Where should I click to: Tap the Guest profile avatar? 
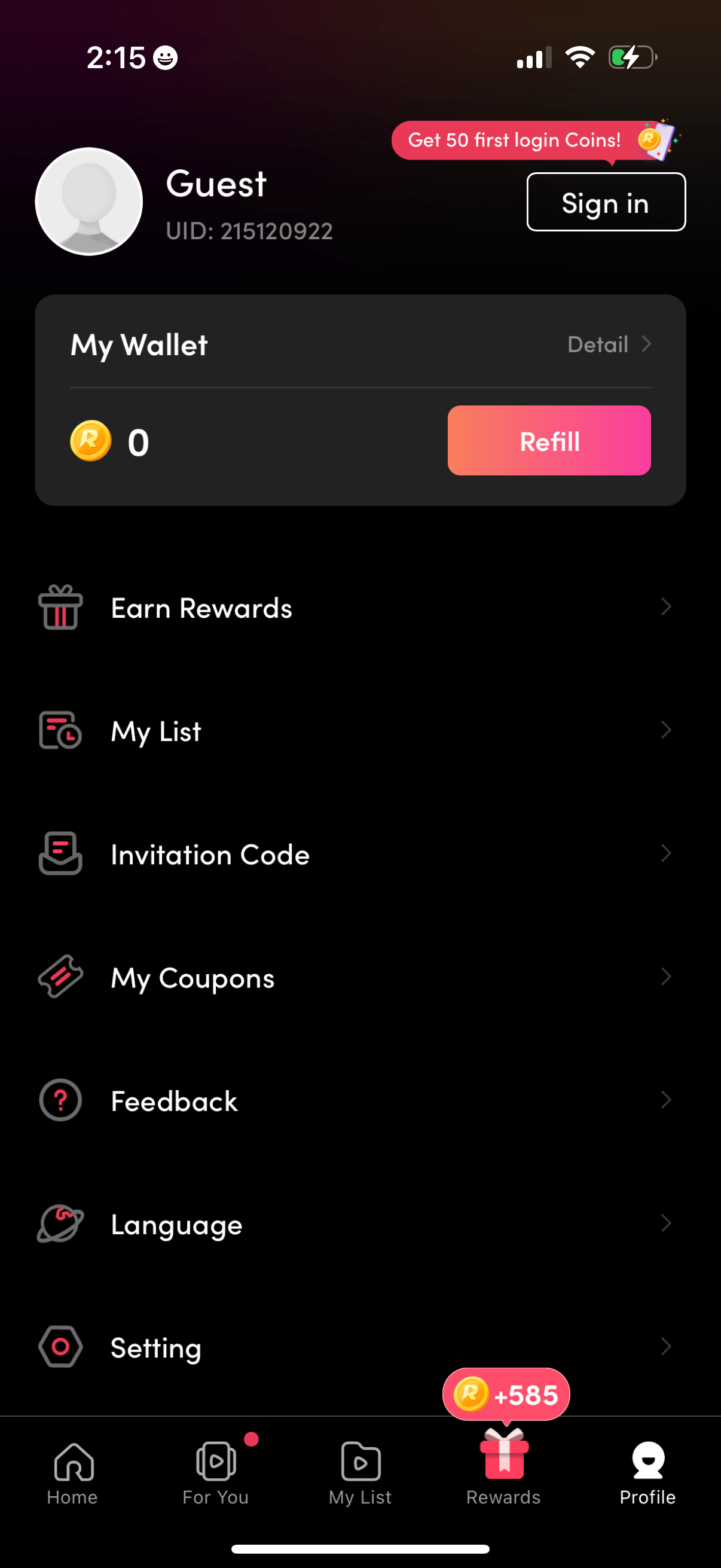pyautogui.click(x=90, y=202)
